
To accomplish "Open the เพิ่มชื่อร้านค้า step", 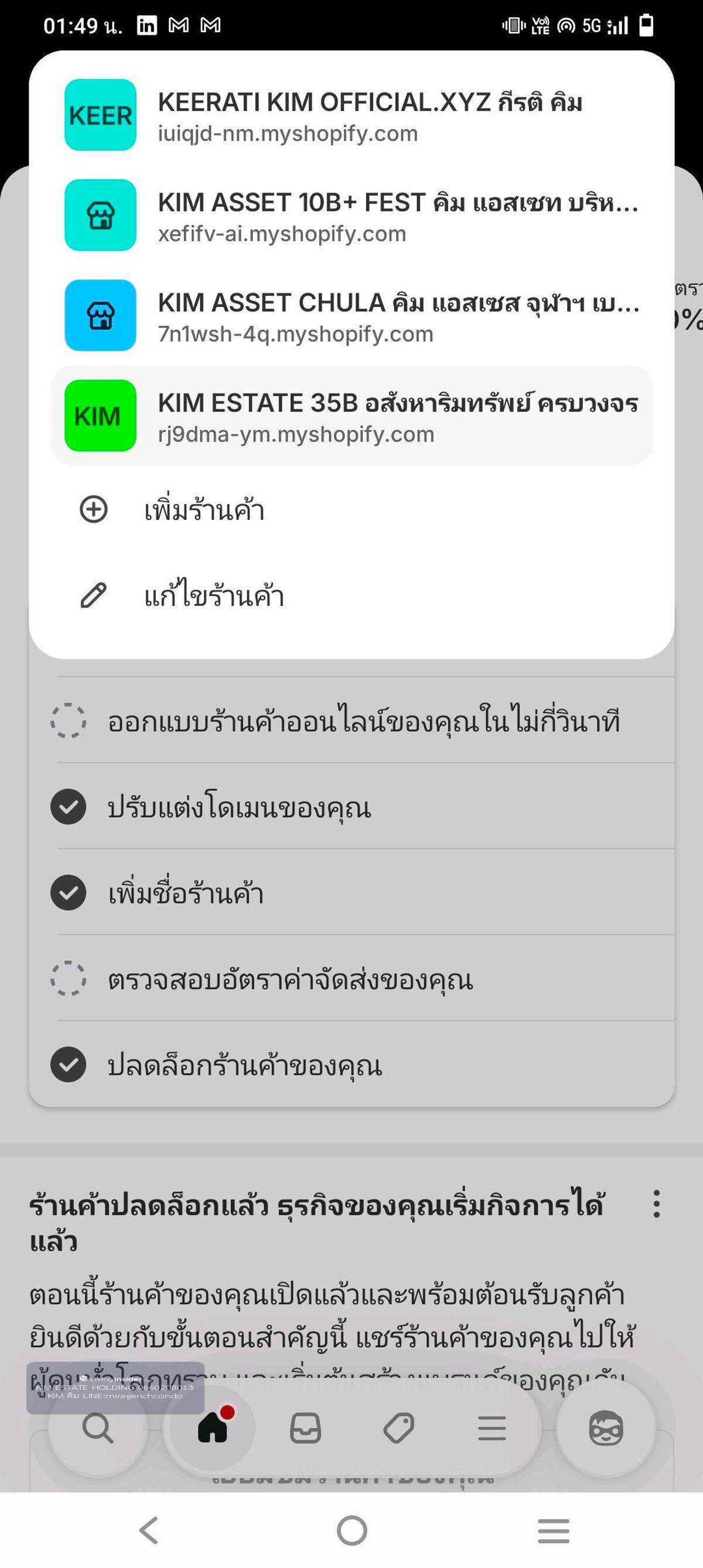I will [186, 894].
